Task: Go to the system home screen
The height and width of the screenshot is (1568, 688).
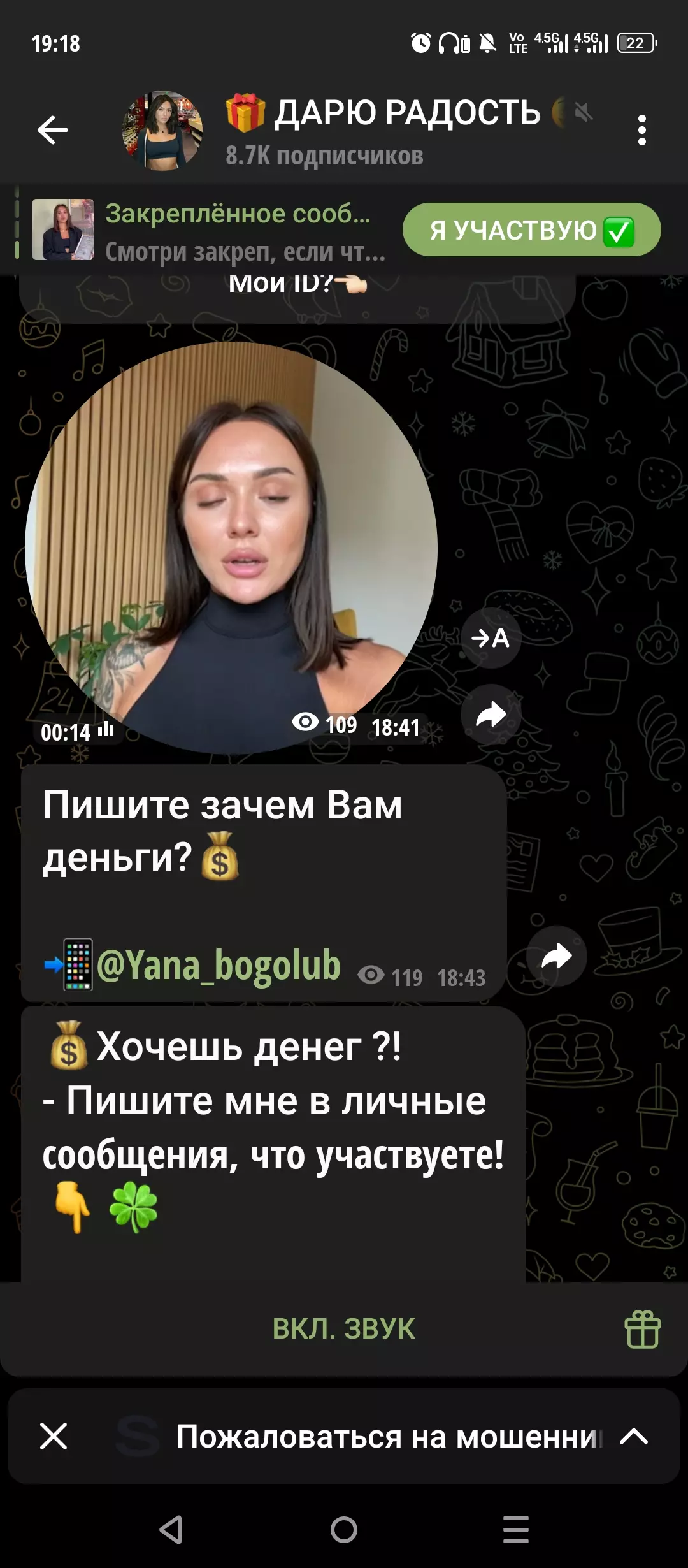Action: point(344,1529)
